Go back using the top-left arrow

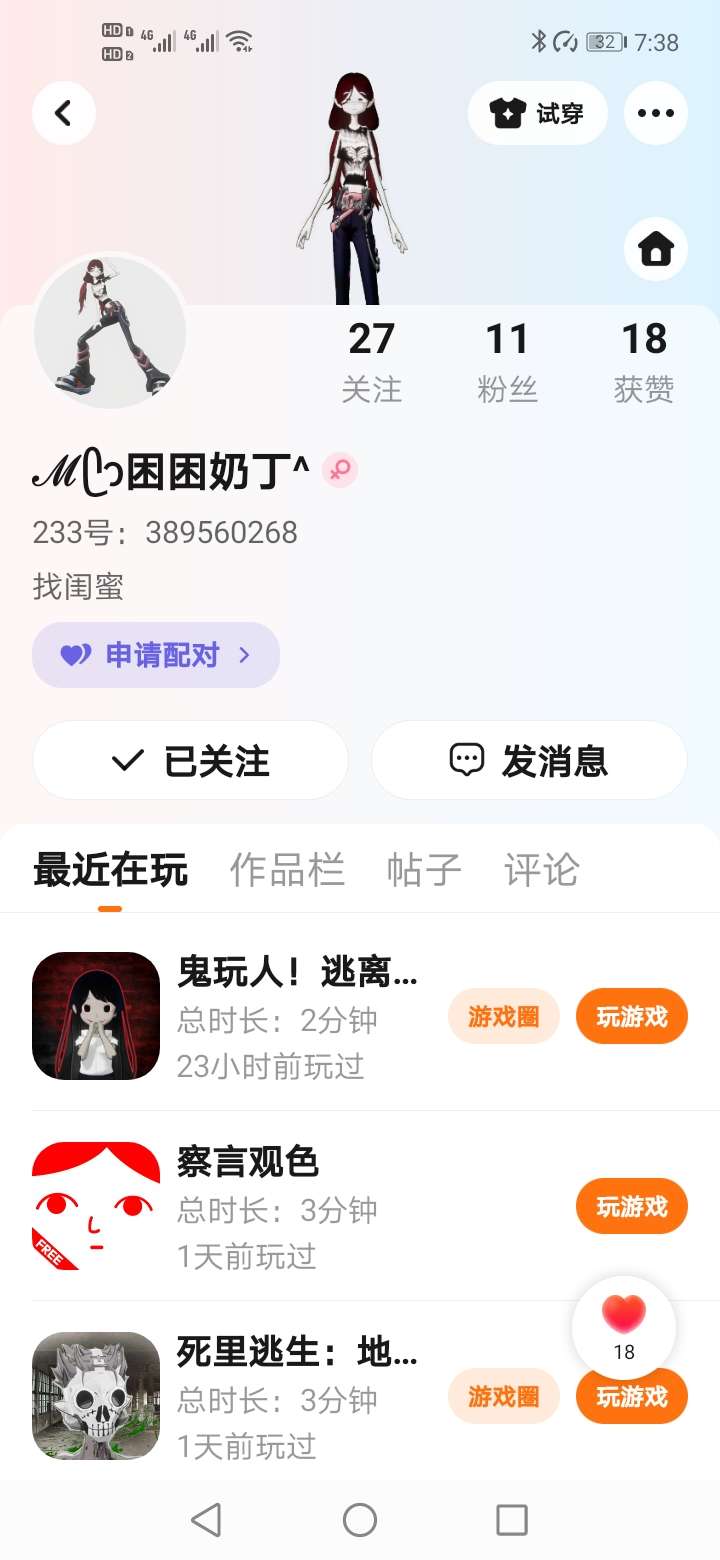click(x=63, y=113)
